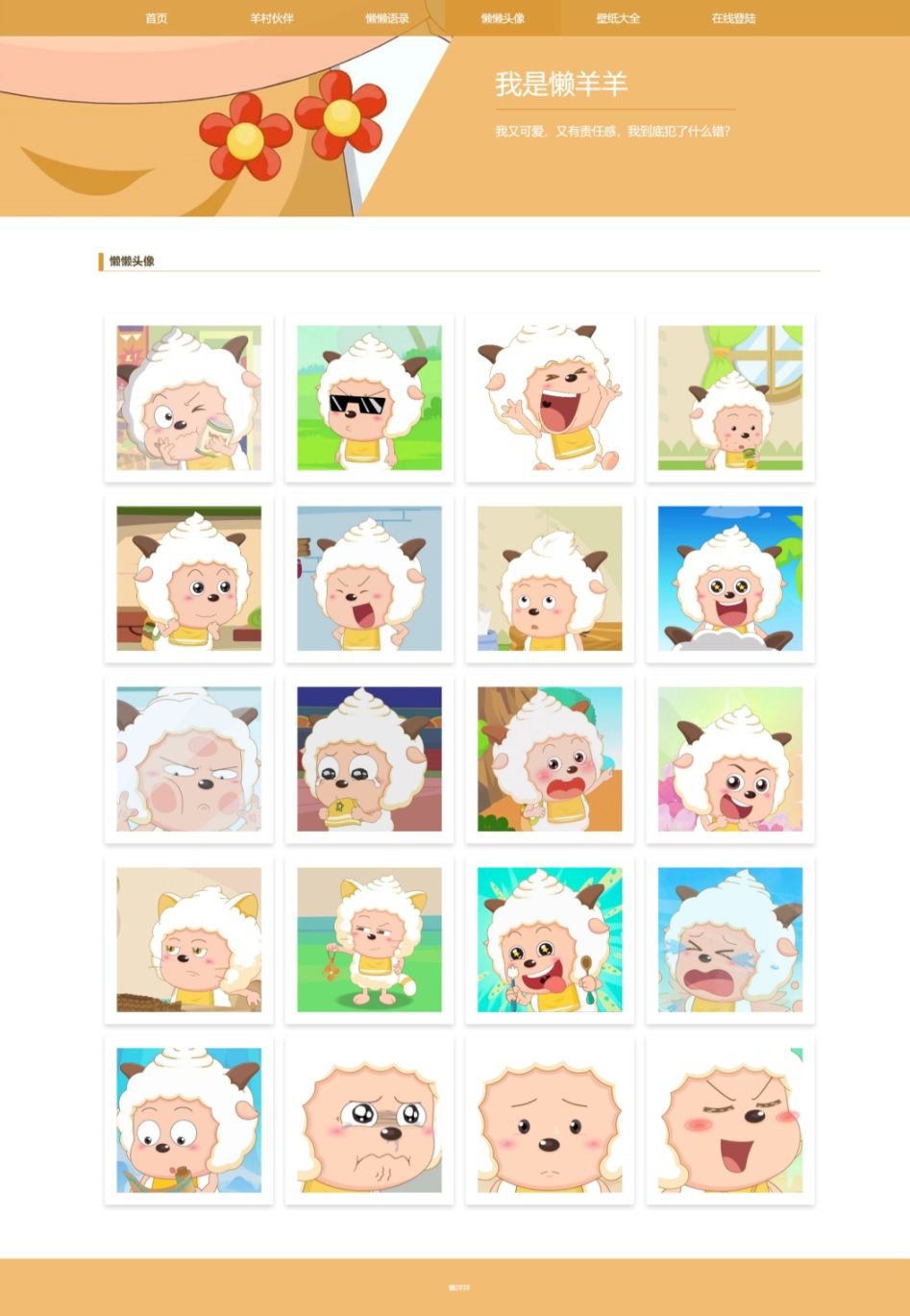
Task: View the avatar holding fork and spoon
Action: pos(550,940)
